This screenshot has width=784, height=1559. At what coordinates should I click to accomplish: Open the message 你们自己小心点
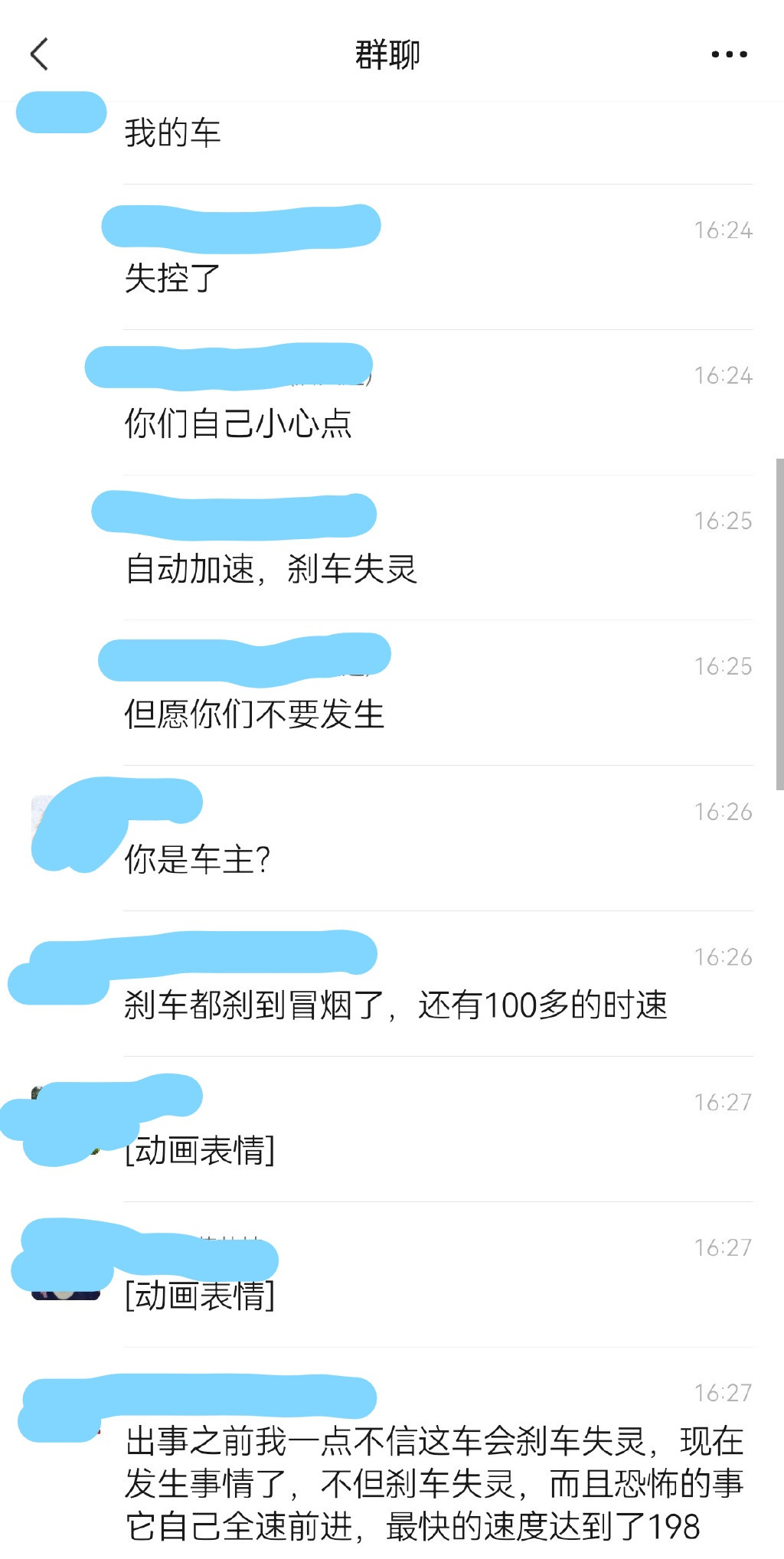point(237,423)
